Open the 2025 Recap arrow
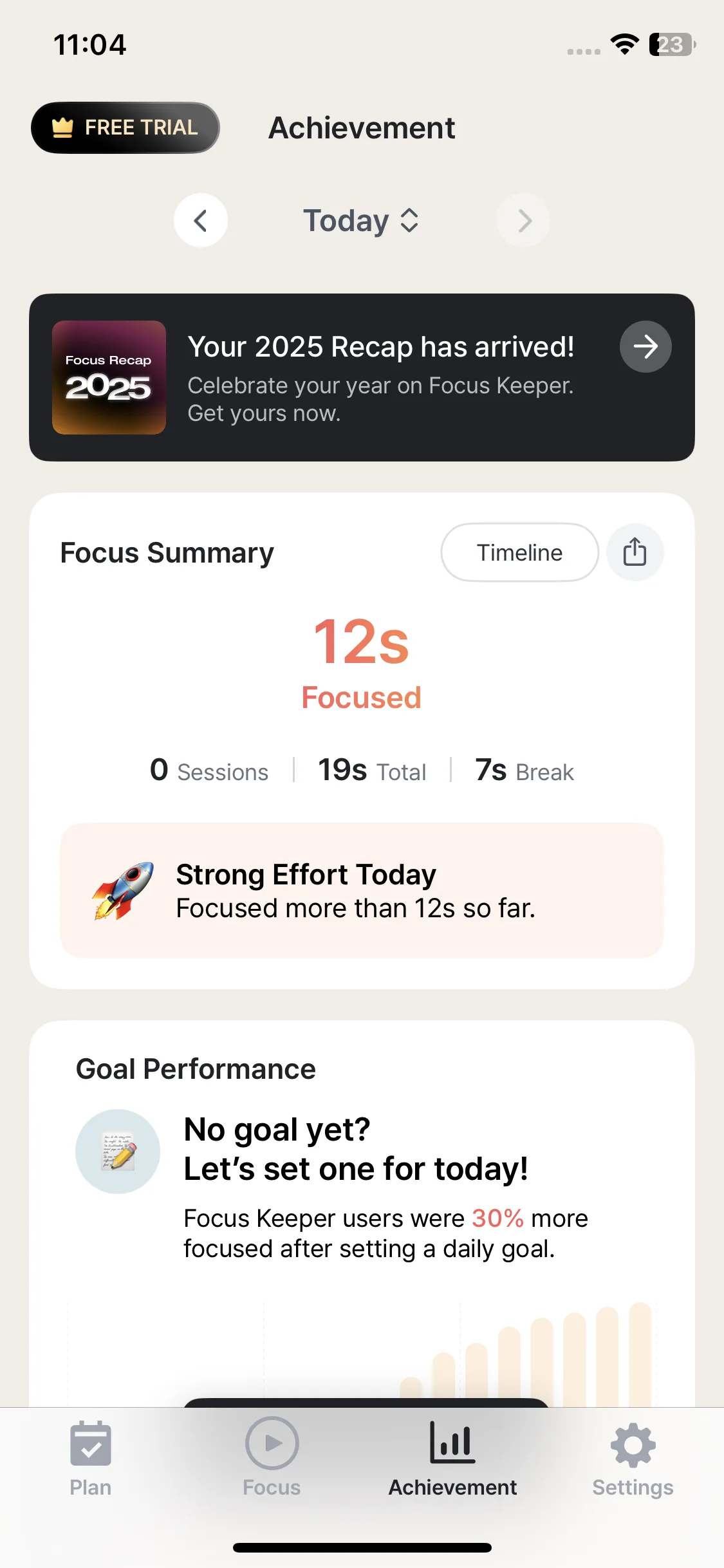724x1568 pixels. click(x=645, y=346)
